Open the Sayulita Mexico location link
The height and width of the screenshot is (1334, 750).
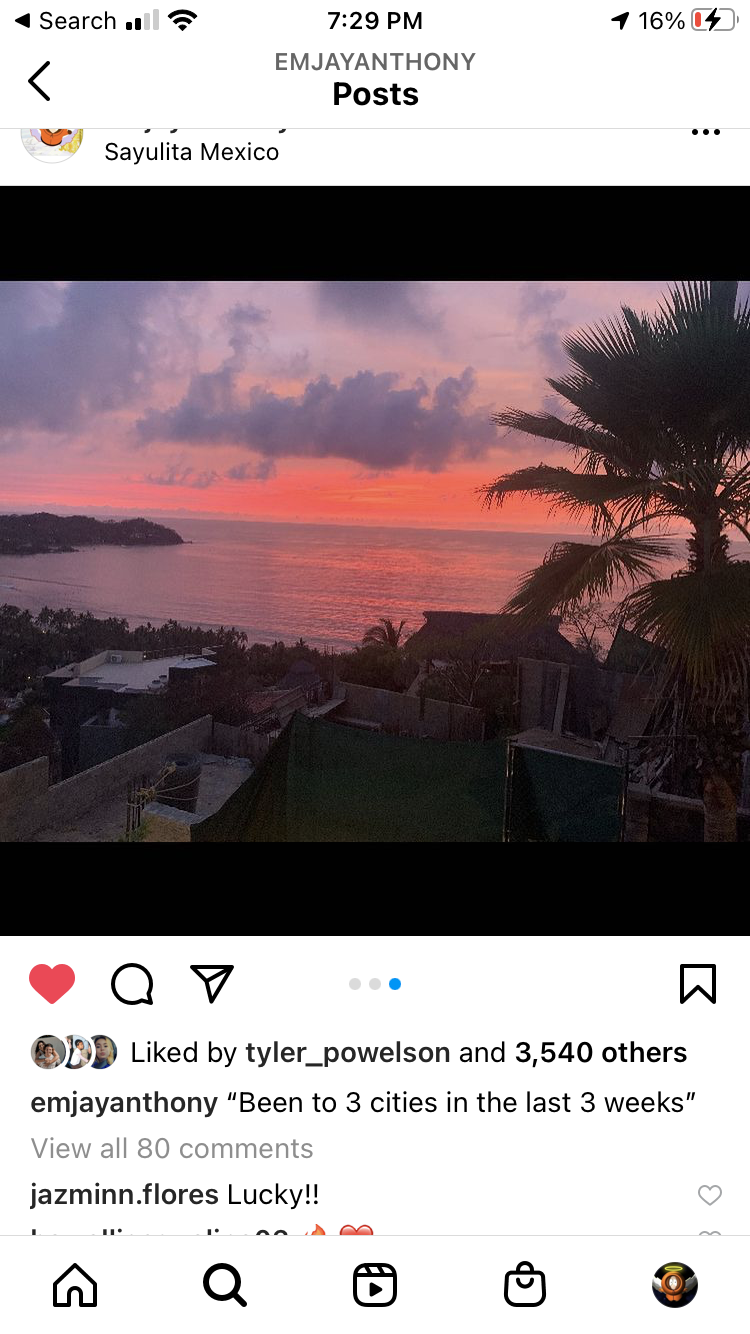(x=191, y=152)
